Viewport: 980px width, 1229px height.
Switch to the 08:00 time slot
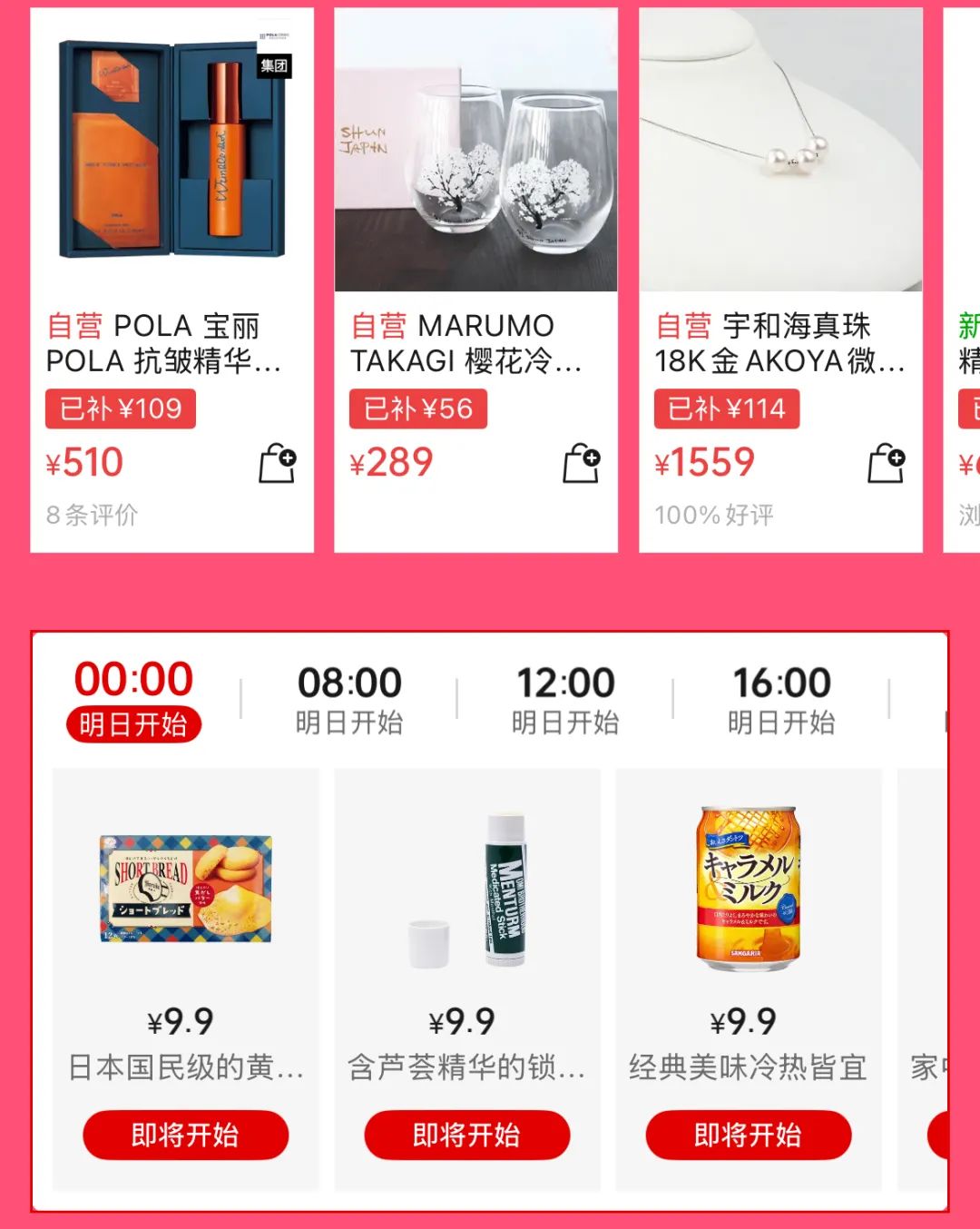tap(349, 699)
